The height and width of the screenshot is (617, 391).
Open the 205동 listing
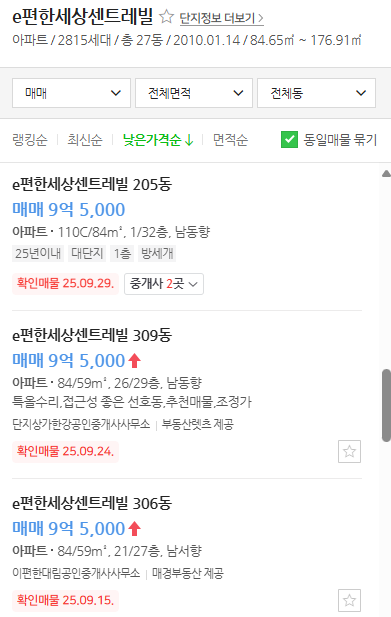92,185
